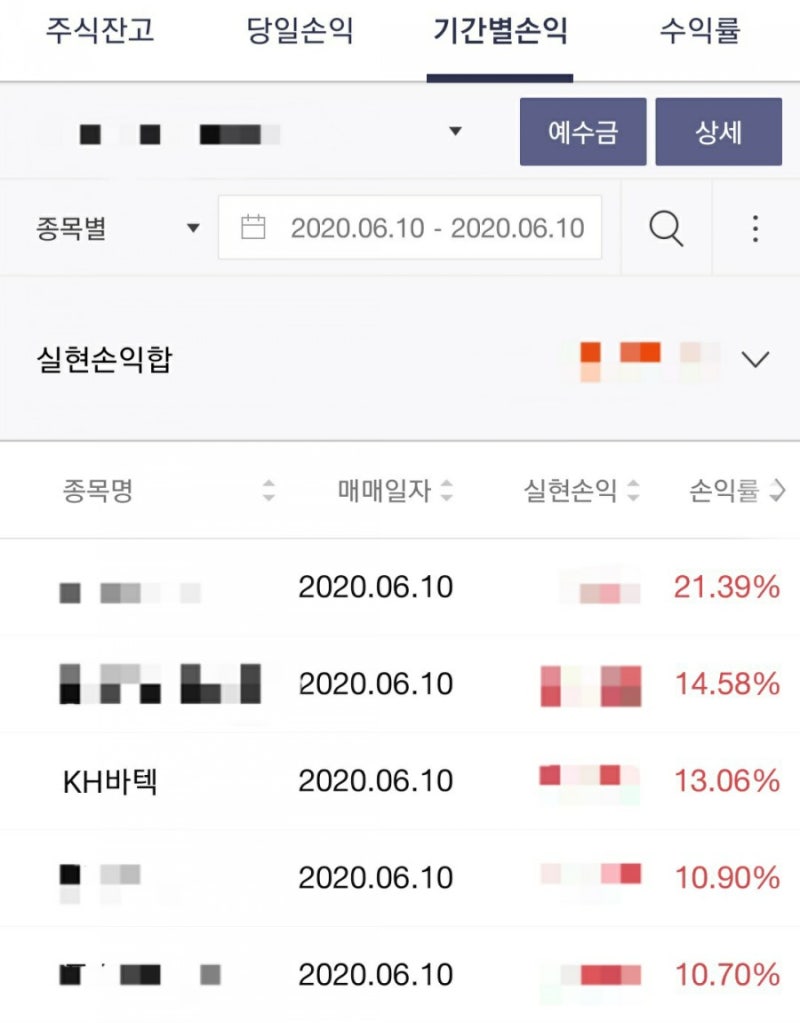Click the 21.39% profit rate value
The height and width of the screenshot is (1023, 800).
[725, 588]
